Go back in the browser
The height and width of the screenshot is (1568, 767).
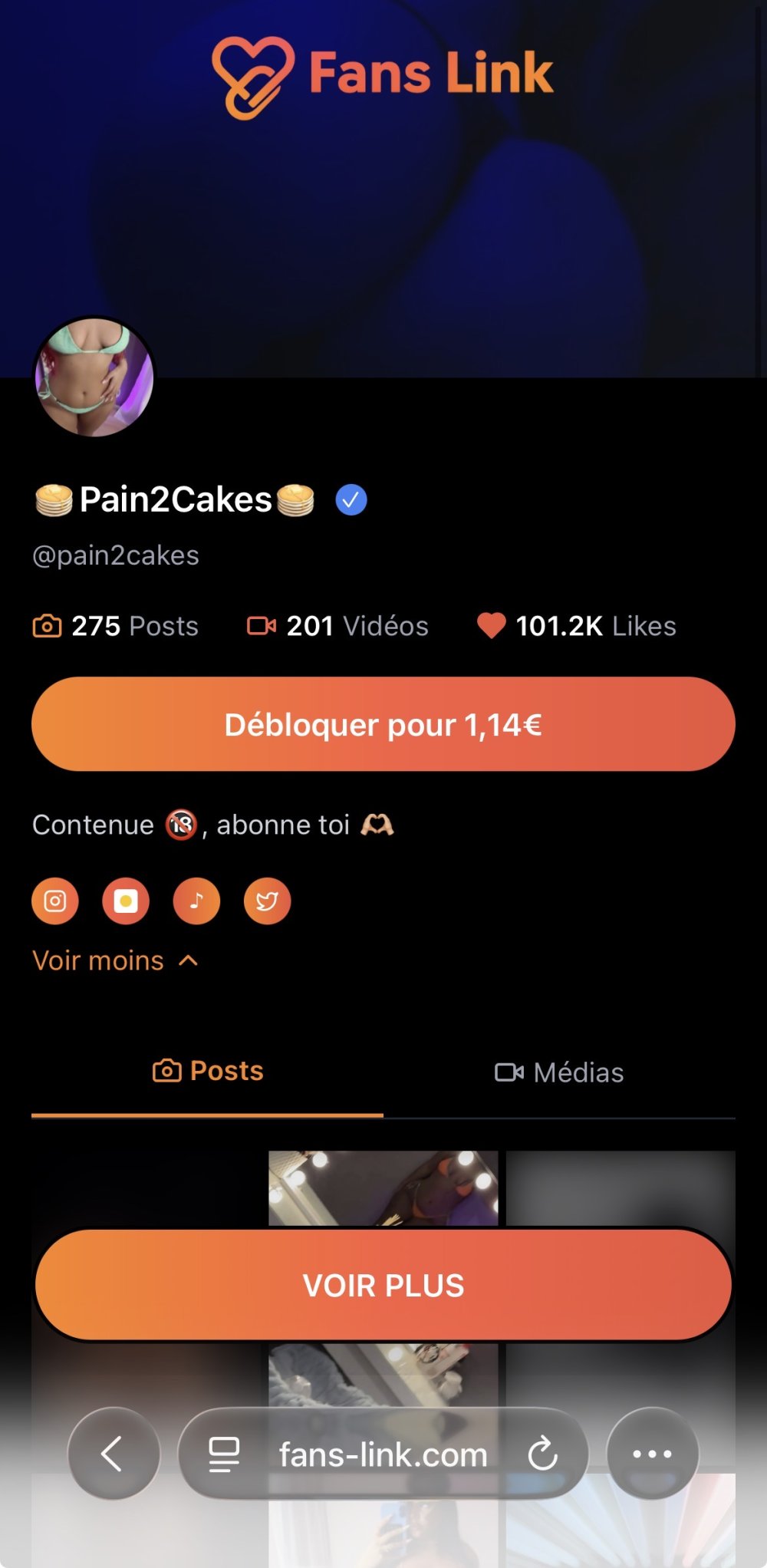tap(114, 1454)
